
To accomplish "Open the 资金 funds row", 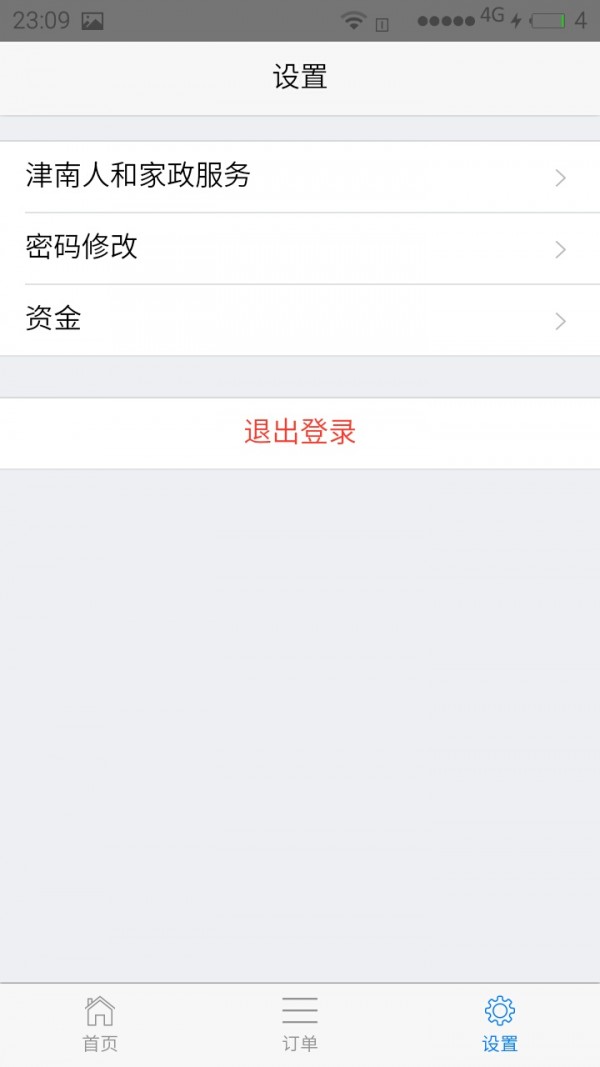I will [x=300, y=320].
